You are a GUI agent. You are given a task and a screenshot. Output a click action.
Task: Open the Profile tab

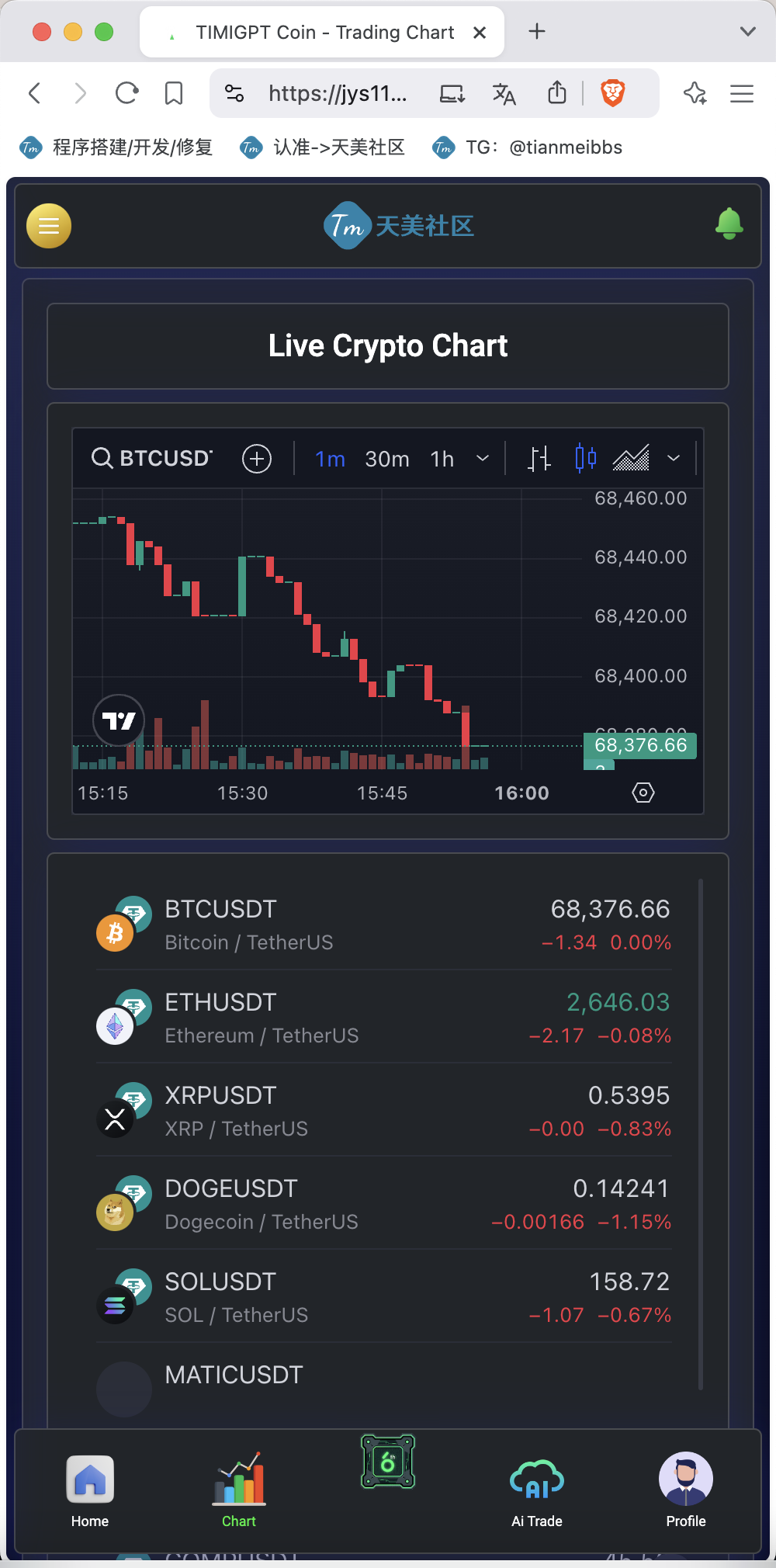pos(686,1492)
